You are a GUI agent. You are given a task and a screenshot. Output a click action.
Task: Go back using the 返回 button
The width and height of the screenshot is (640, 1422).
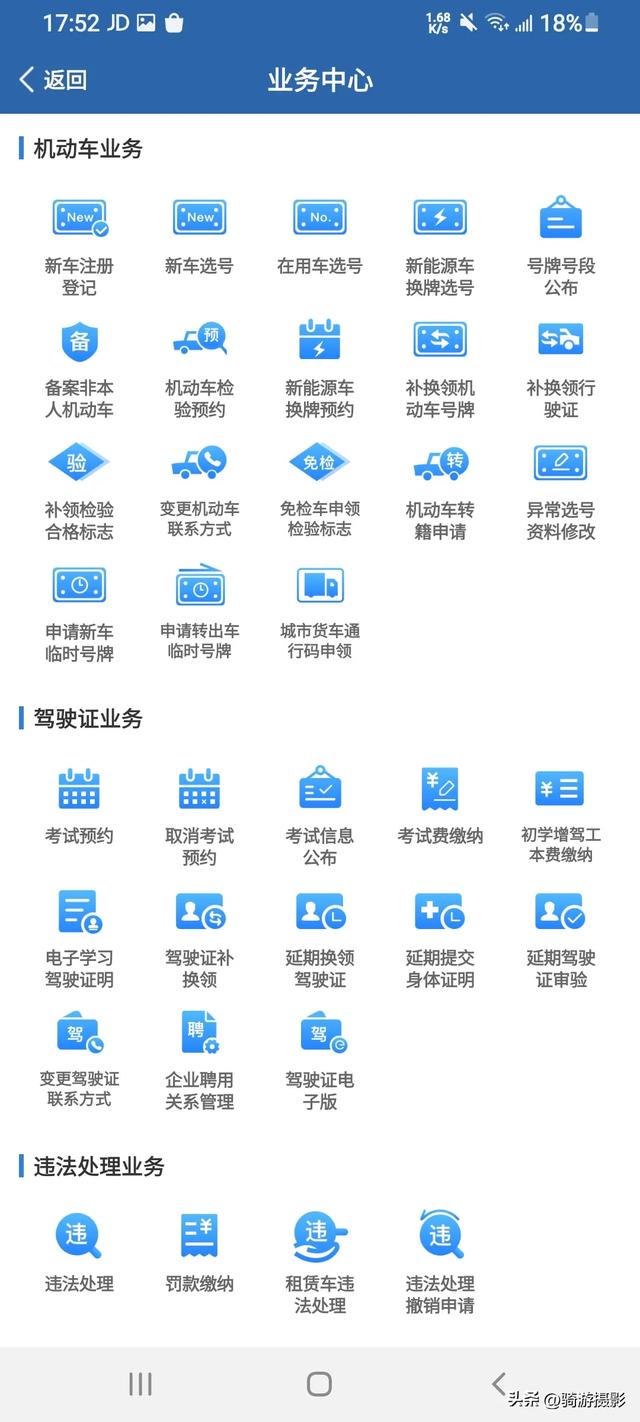click(x=54, y=80)
